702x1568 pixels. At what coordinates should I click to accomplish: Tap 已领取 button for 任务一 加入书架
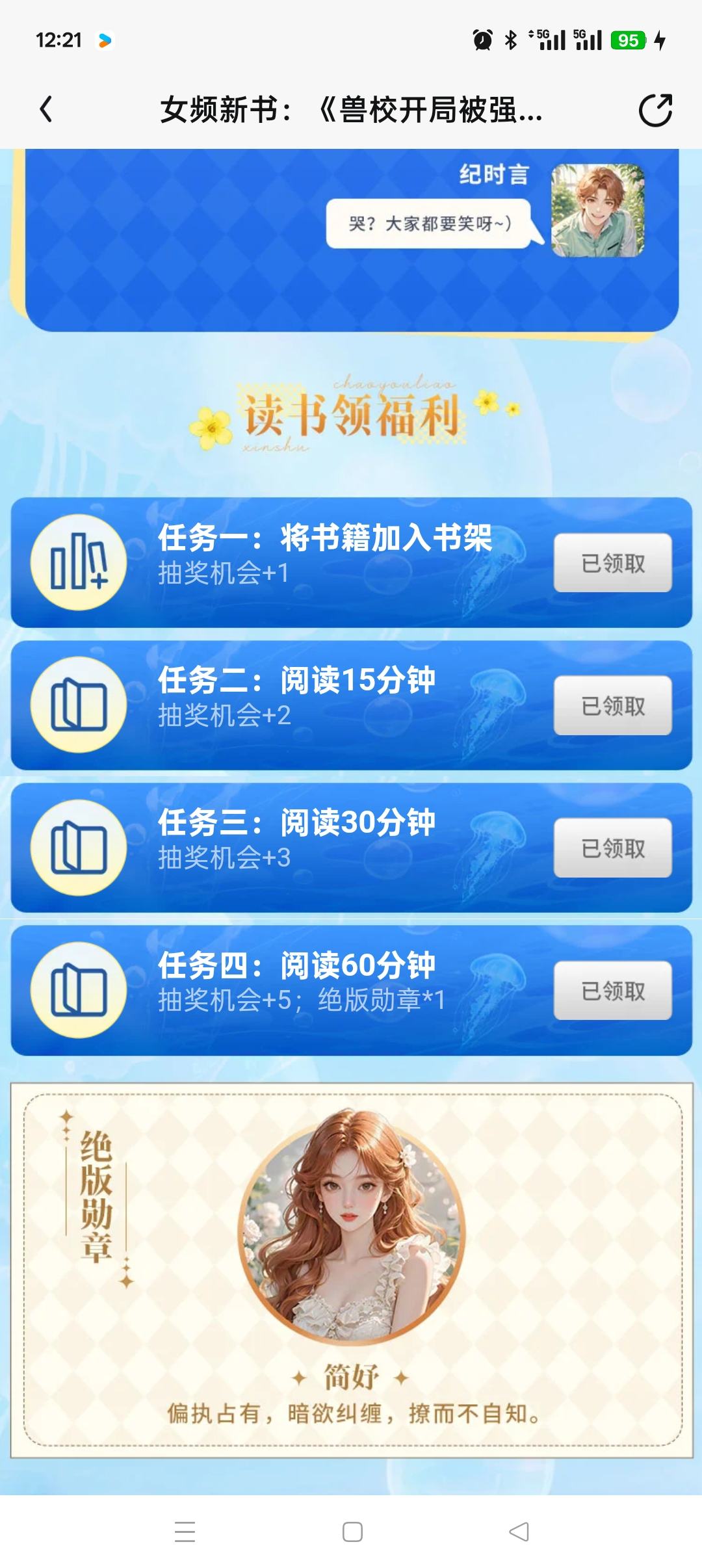[x=612, y=563]
